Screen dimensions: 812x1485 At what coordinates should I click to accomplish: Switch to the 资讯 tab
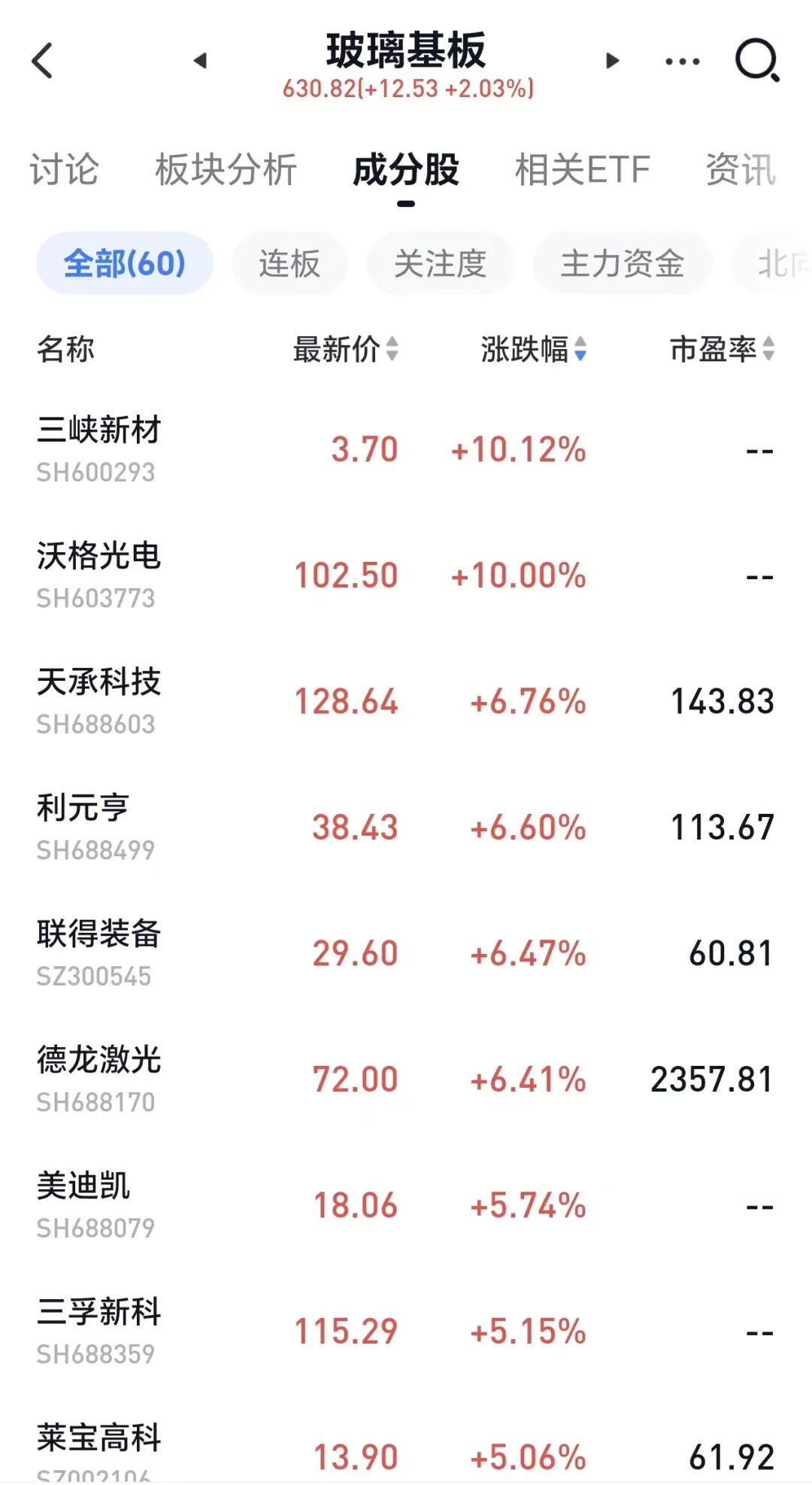[x=741, y=169]
